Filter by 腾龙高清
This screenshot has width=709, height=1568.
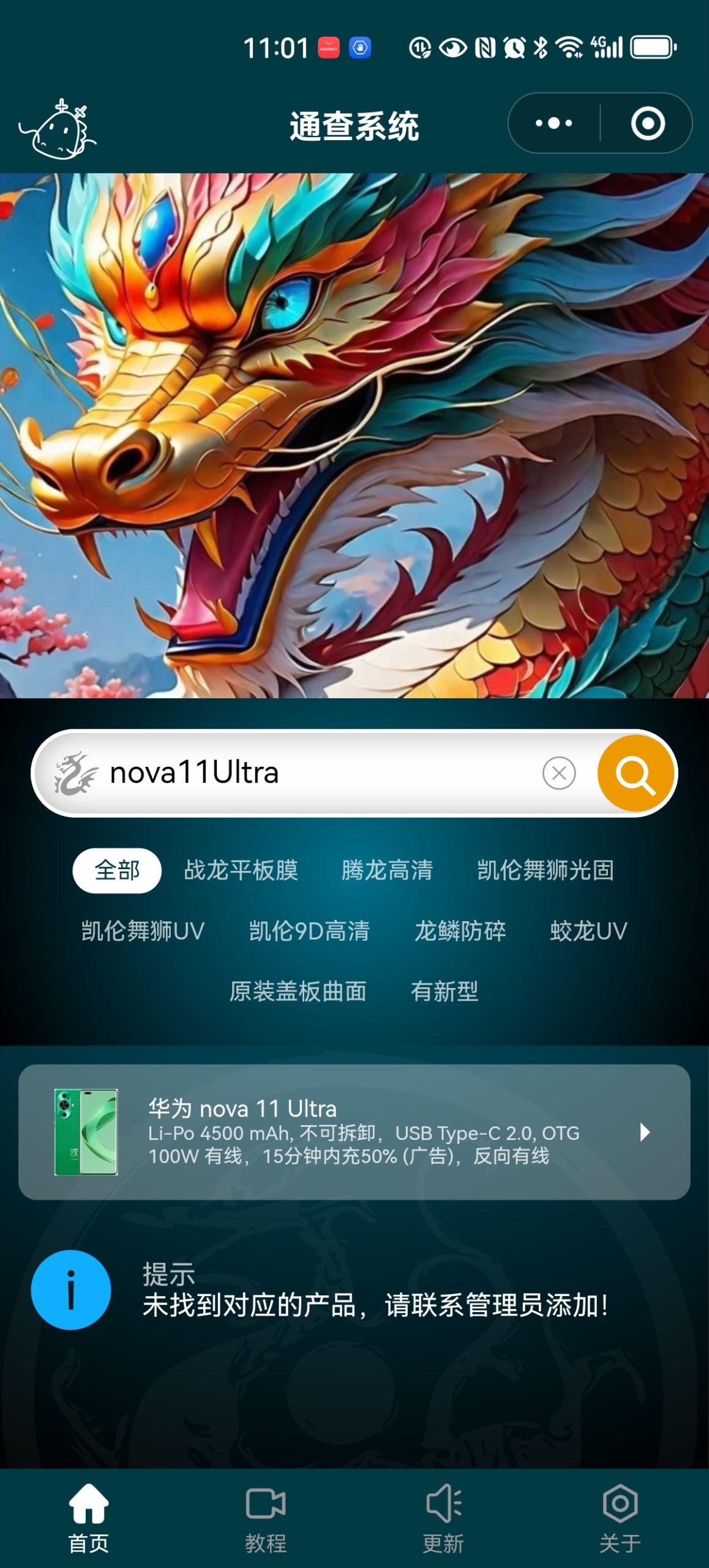[387, 870]
